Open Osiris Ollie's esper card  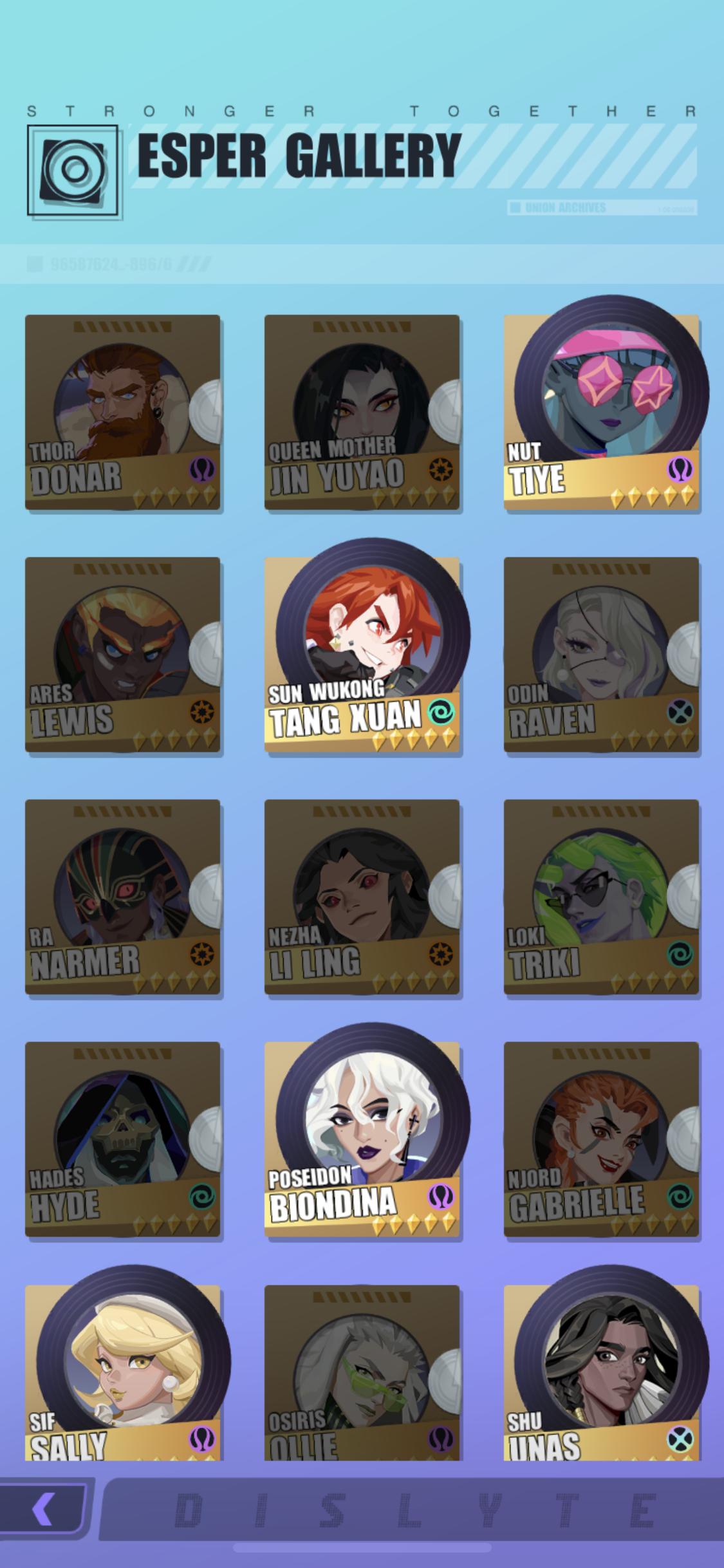point(362,1373)
